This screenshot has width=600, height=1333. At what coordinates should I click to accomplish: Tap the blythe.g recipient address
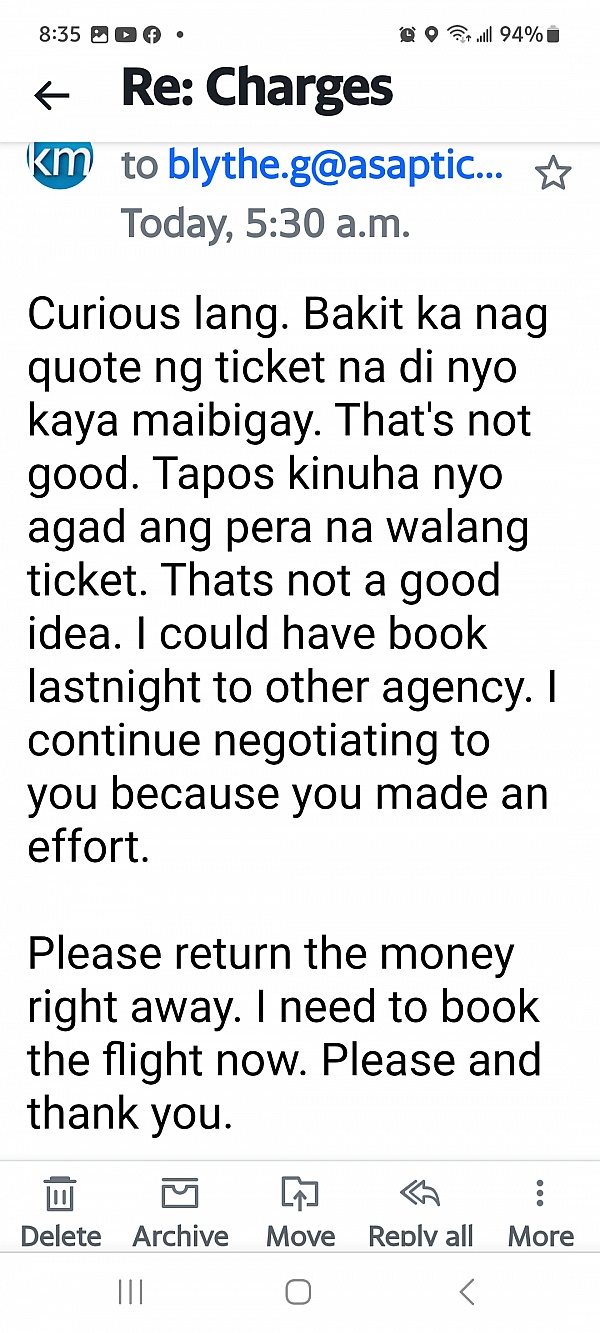click(335, 166)
